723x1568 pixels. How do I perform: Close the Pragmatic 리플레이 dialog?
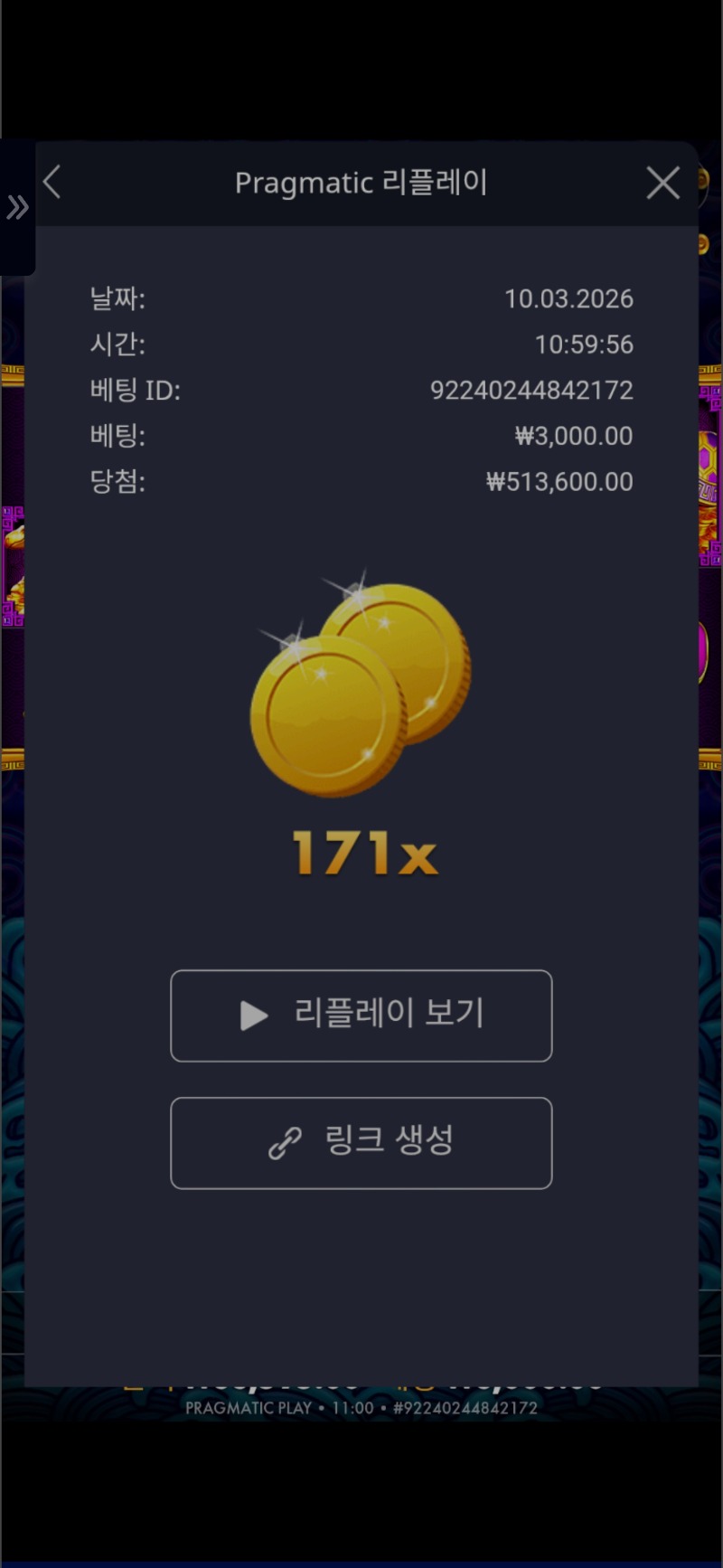(x=662, y=183)
